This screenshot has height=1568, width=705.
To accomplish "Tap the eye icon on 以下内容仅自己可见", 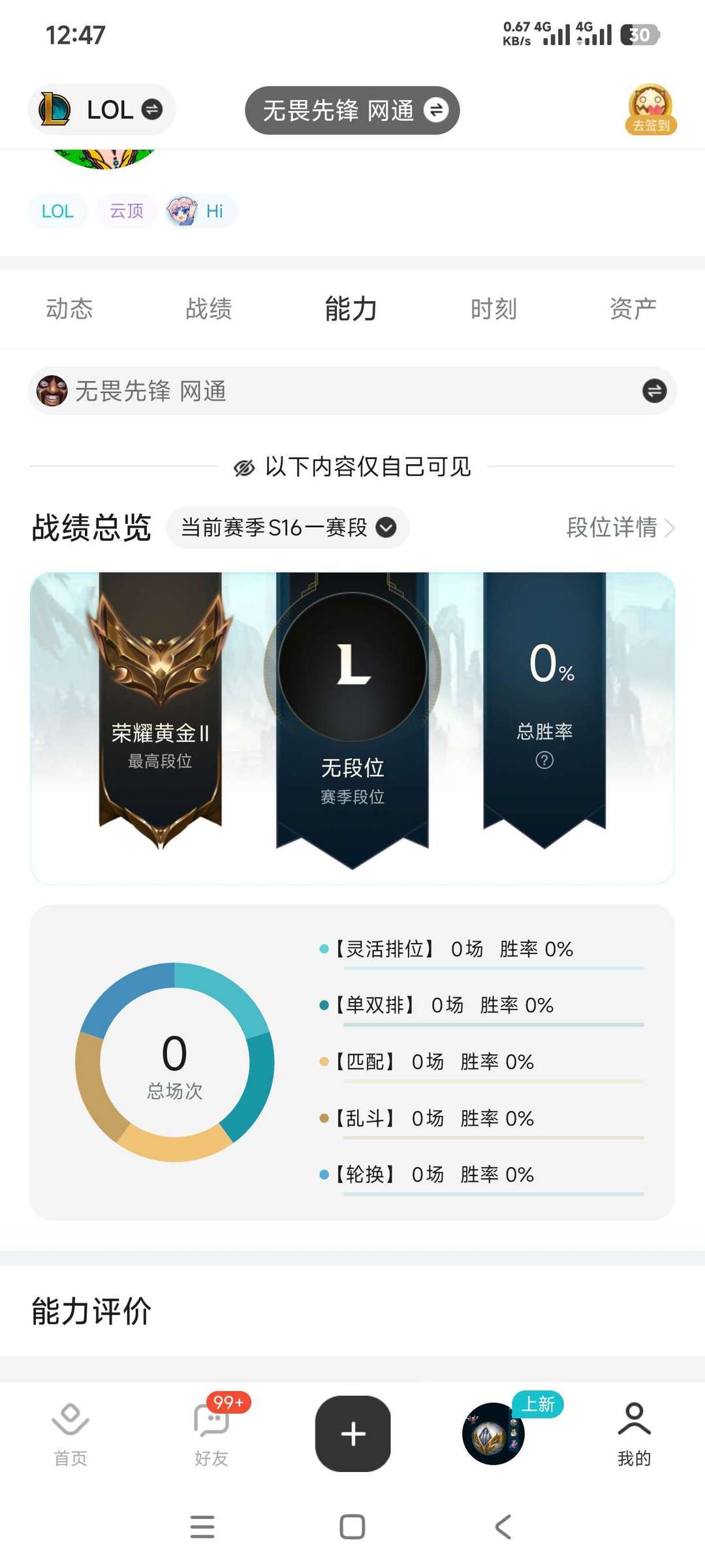I will [247, 466].
